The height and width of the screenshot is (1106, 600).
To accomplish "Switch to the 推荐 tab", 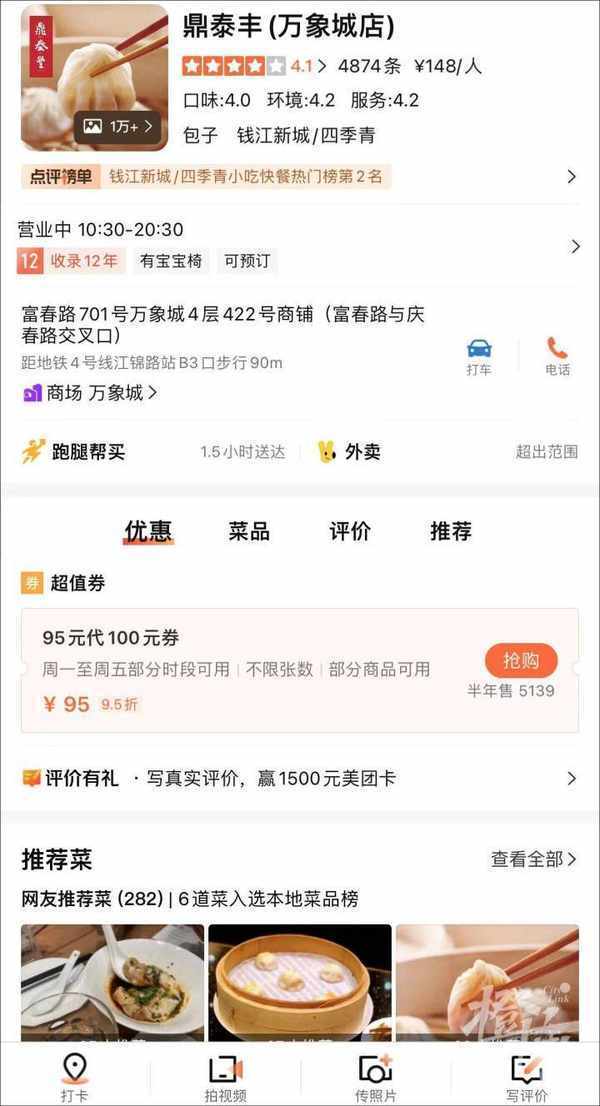I will pyautogui.click(x=450, y=531).
